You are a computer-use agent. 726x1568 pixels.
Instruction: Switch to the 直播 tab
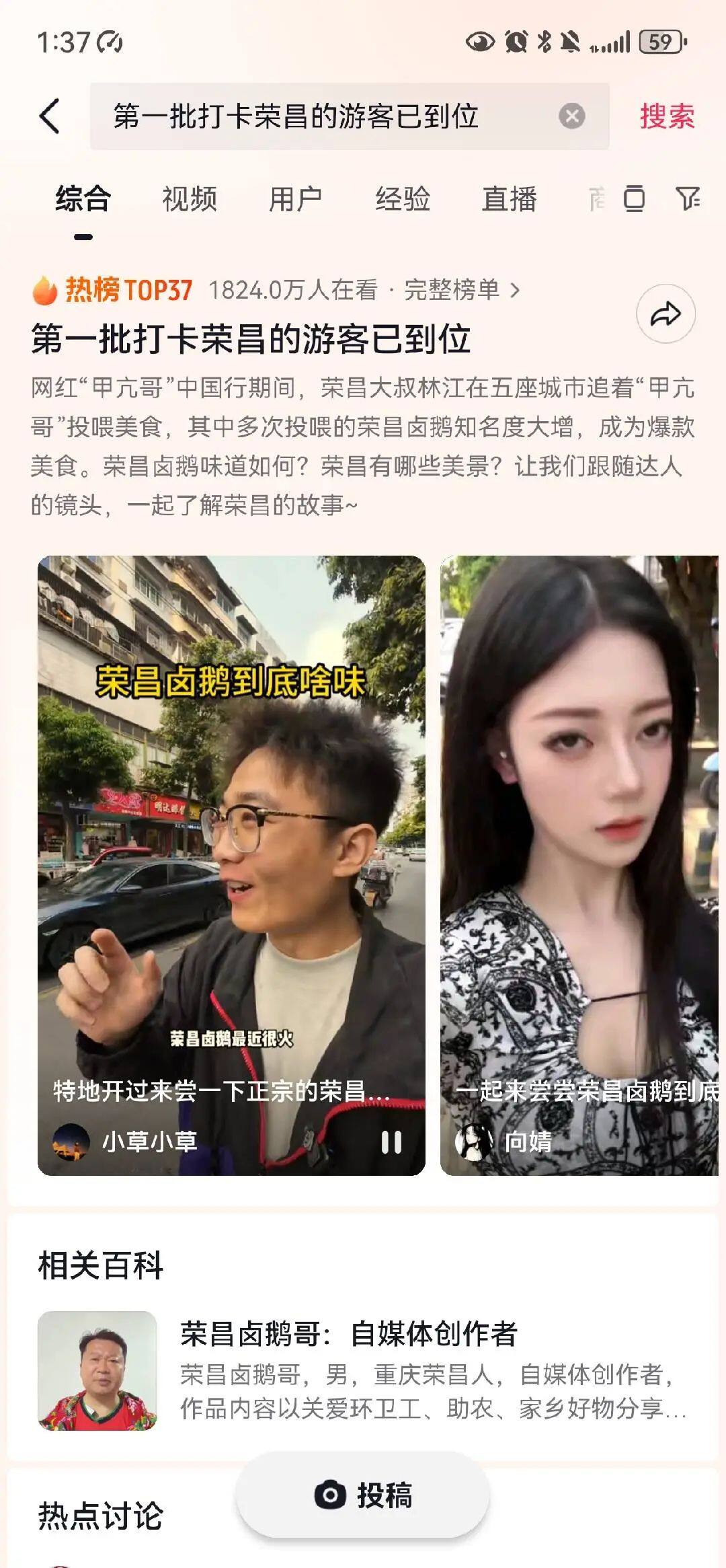tap(509, 199)
